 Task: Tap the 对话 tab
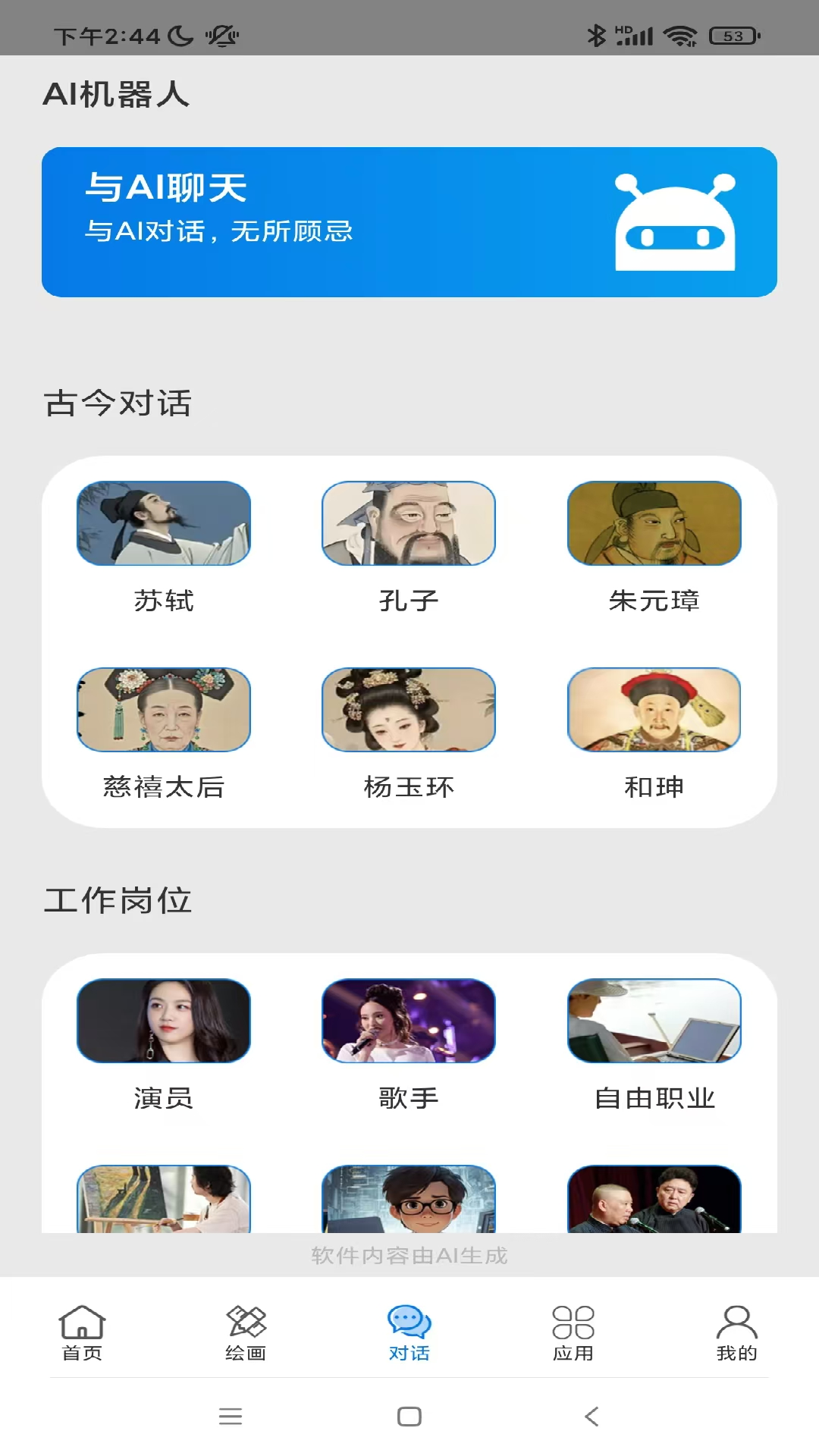click(409, 1332)
